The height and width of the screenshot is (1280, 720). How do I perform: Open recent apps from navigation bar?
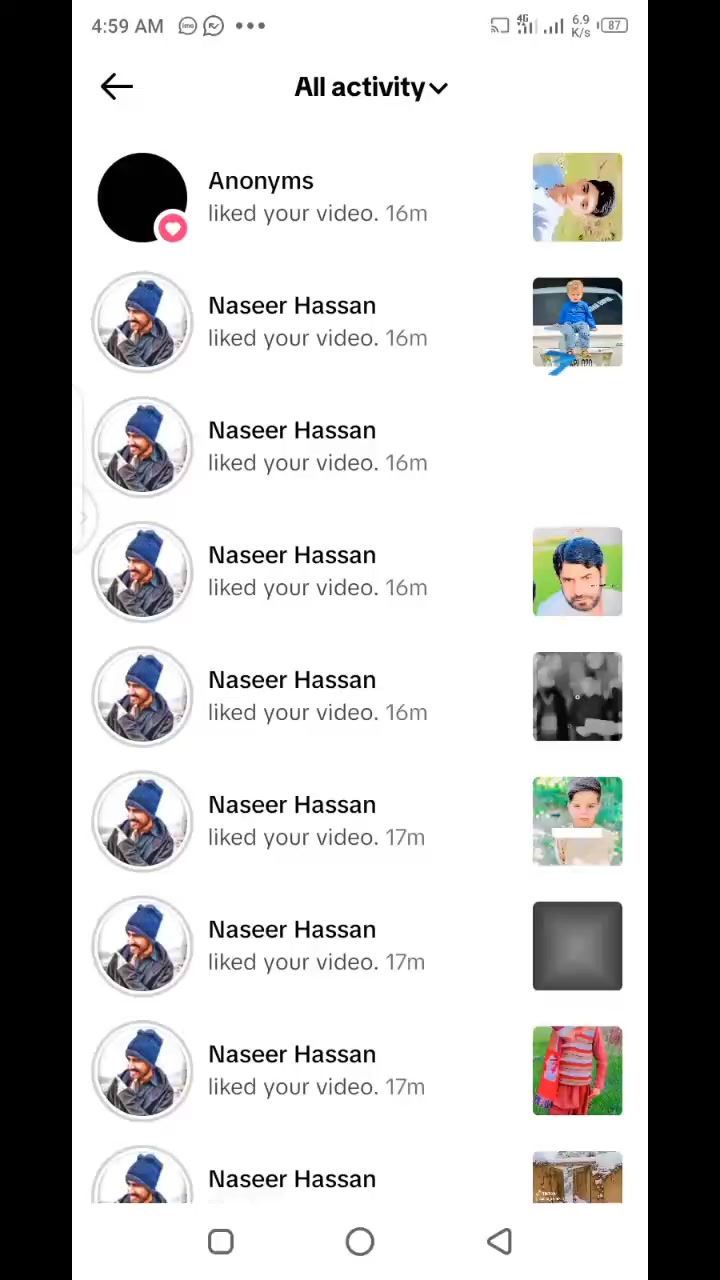click(x=221, y=1241)
